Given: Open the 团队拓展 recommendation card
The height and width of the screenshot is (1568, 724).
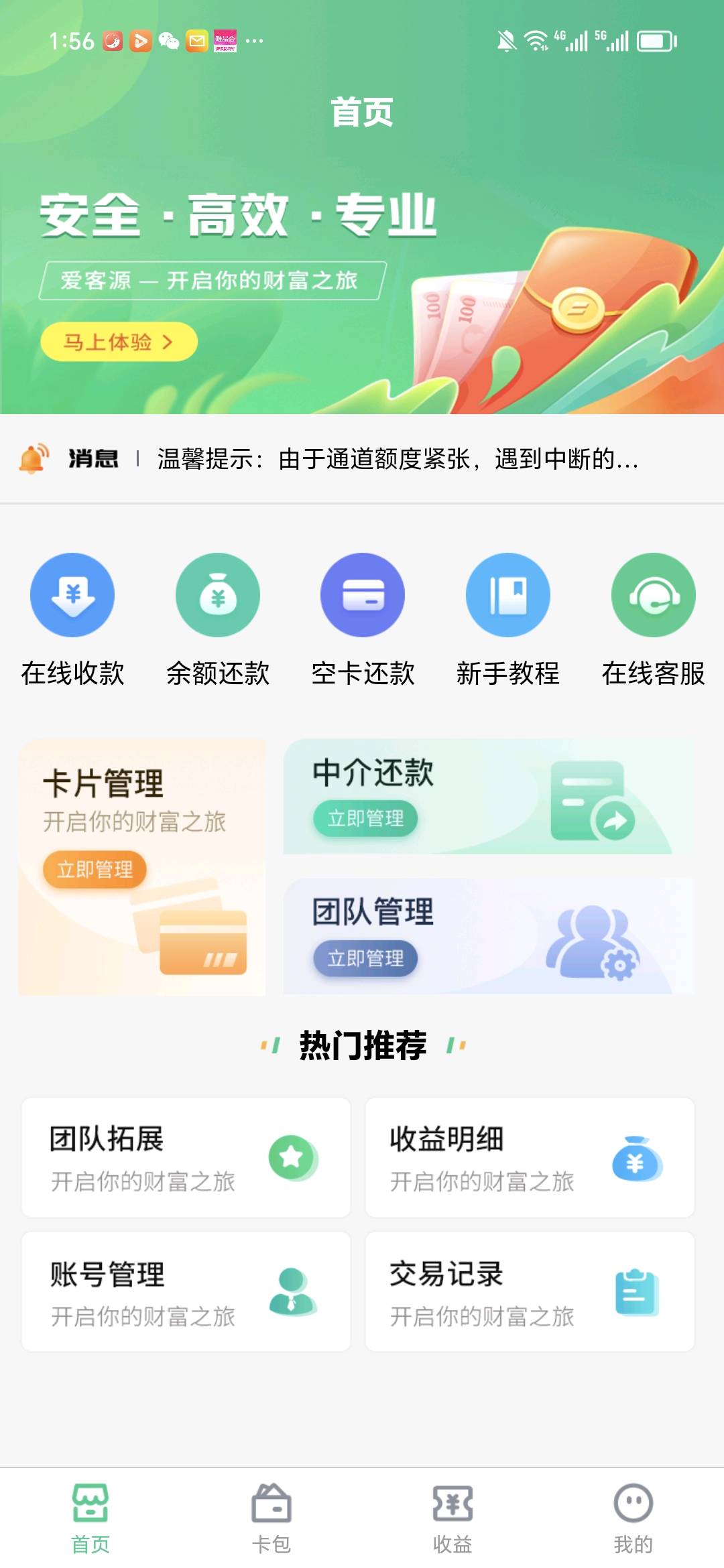Looking at the screenshot, I should click(186, 1157).
